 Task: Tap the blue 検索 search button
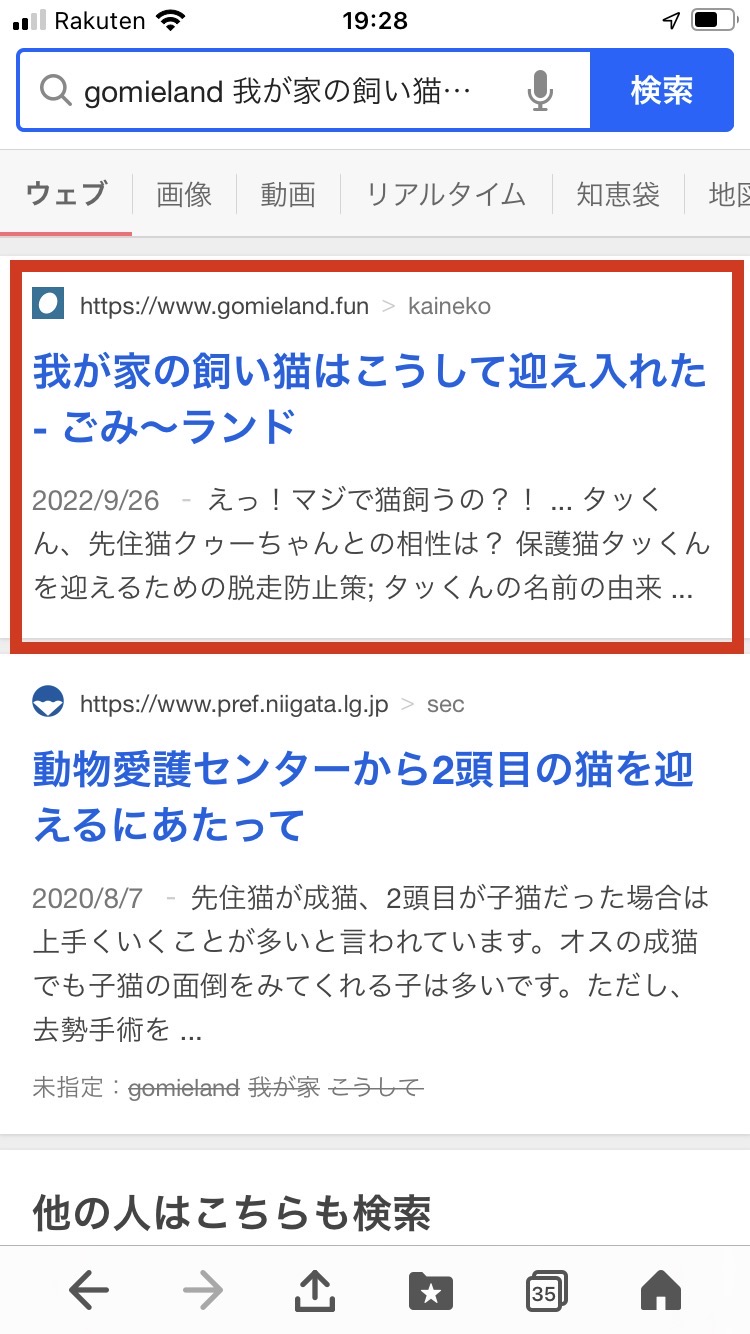(x=661, y=91)
